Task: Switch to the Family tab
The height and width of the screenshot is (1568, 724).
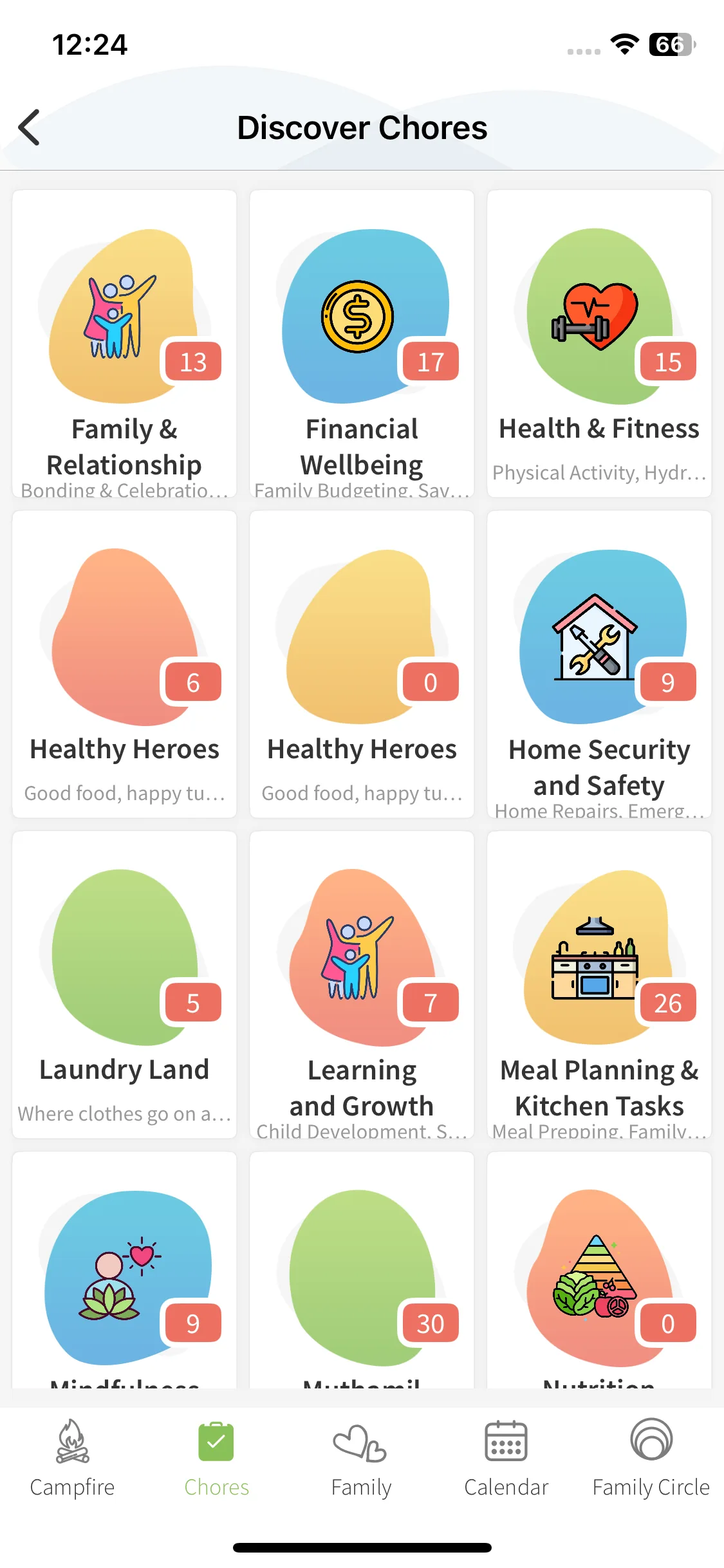Action: click(362, 1458)
